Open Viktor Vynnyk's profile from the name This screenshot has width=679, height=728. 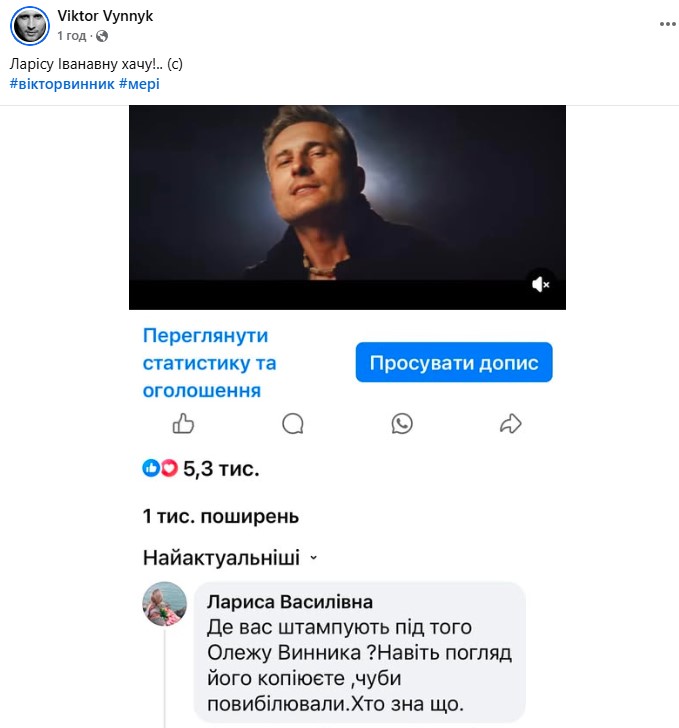click(x=105, y=17)
